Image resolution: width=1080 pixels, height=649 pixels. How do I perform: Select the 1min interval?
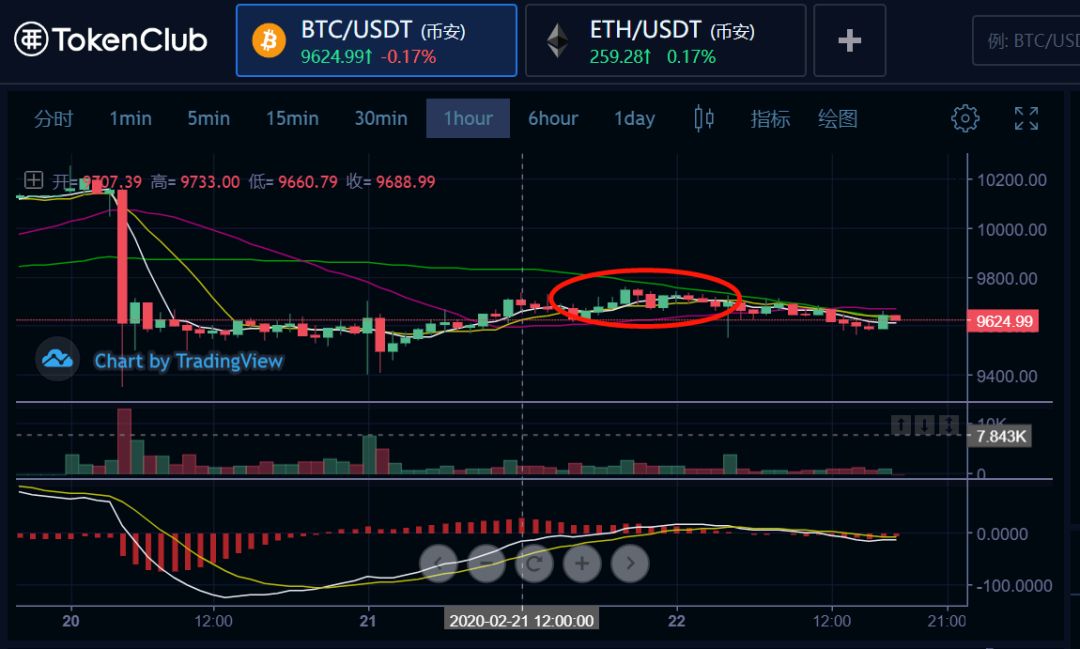tap(130, 119)
